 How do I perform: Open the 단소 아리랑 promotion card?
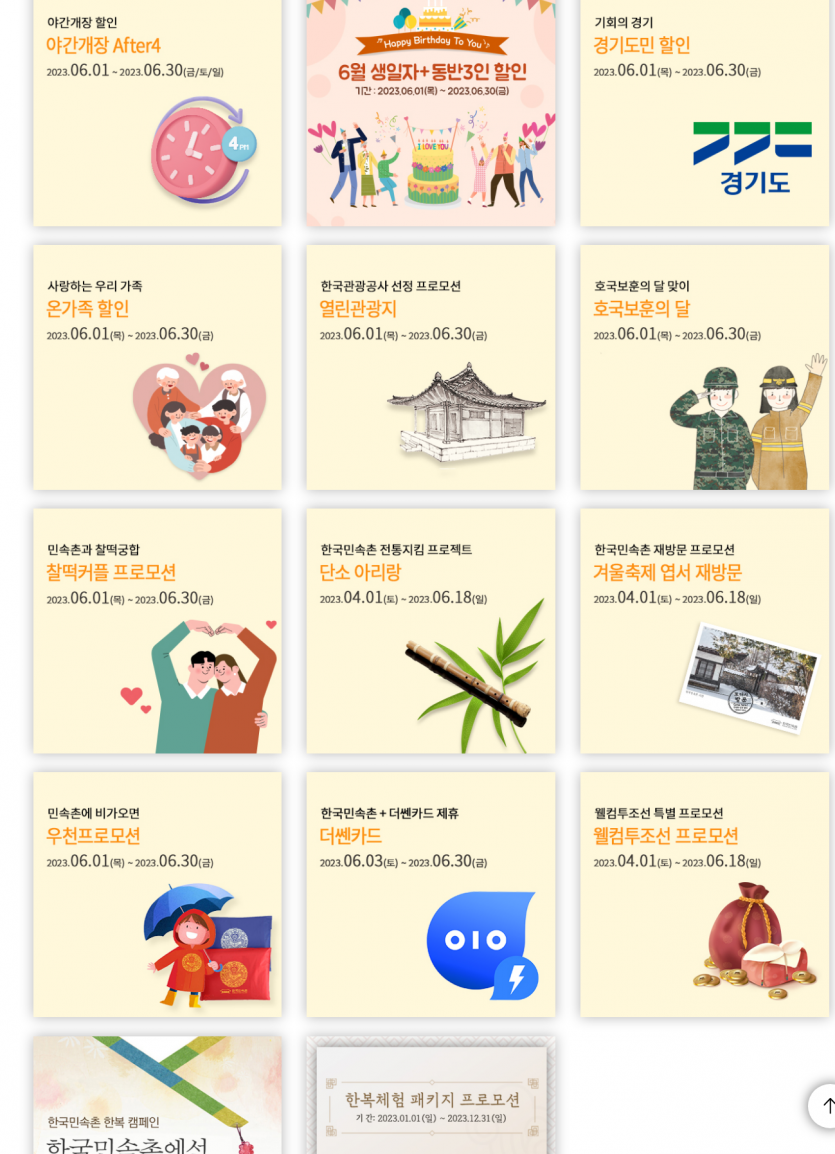430,630
